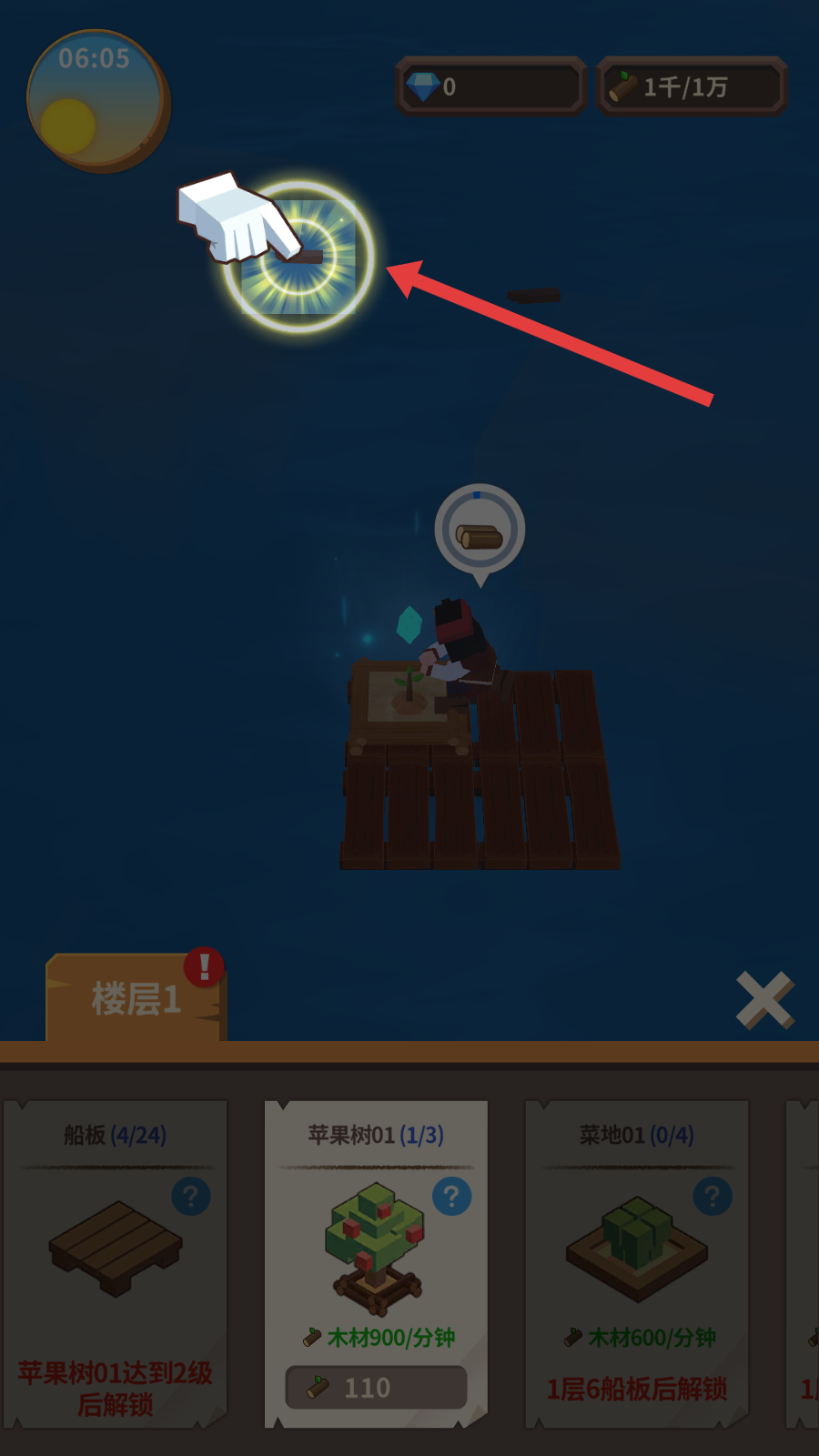This screenshot has height=1456, width=819.
Task: Open the wood resource counter
Action: (x=692, y=87)
